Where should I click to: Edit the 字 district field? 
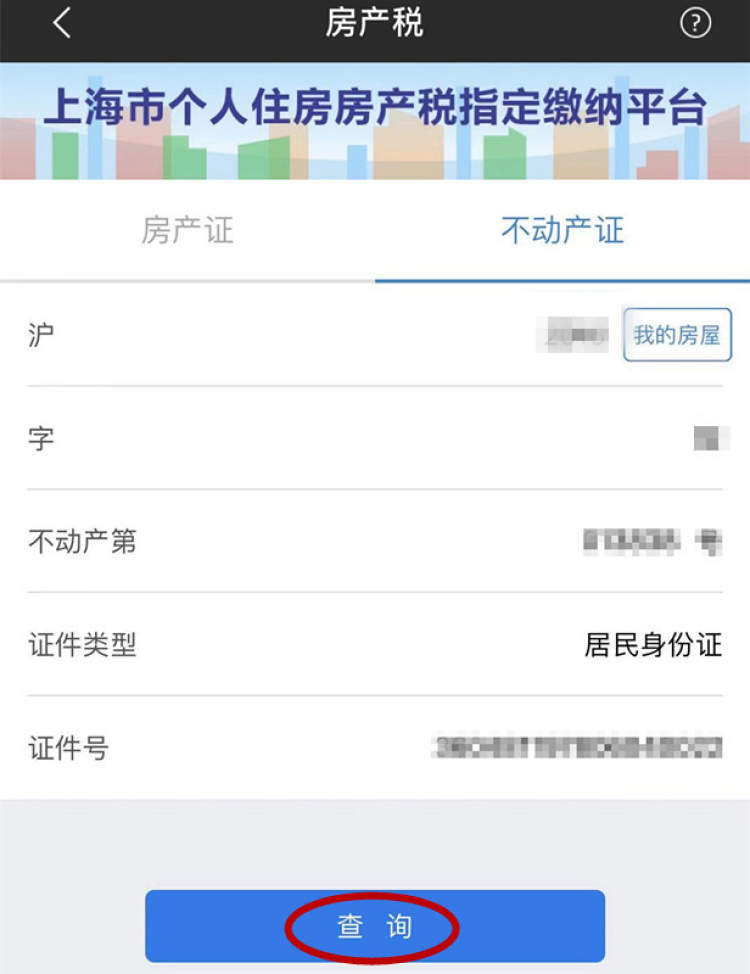(710, 438)
